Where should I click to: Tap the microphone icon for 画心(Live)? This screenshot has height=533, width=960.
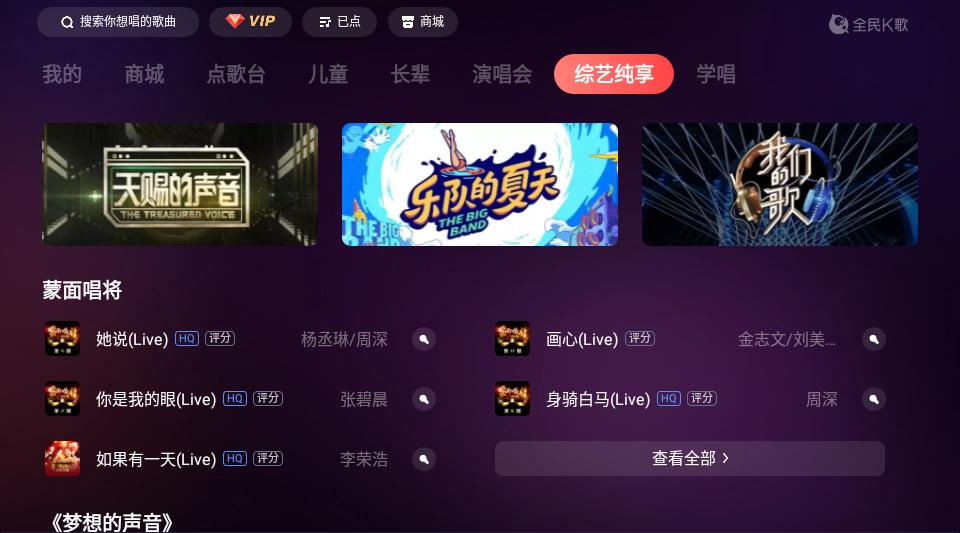click(874, 339)
